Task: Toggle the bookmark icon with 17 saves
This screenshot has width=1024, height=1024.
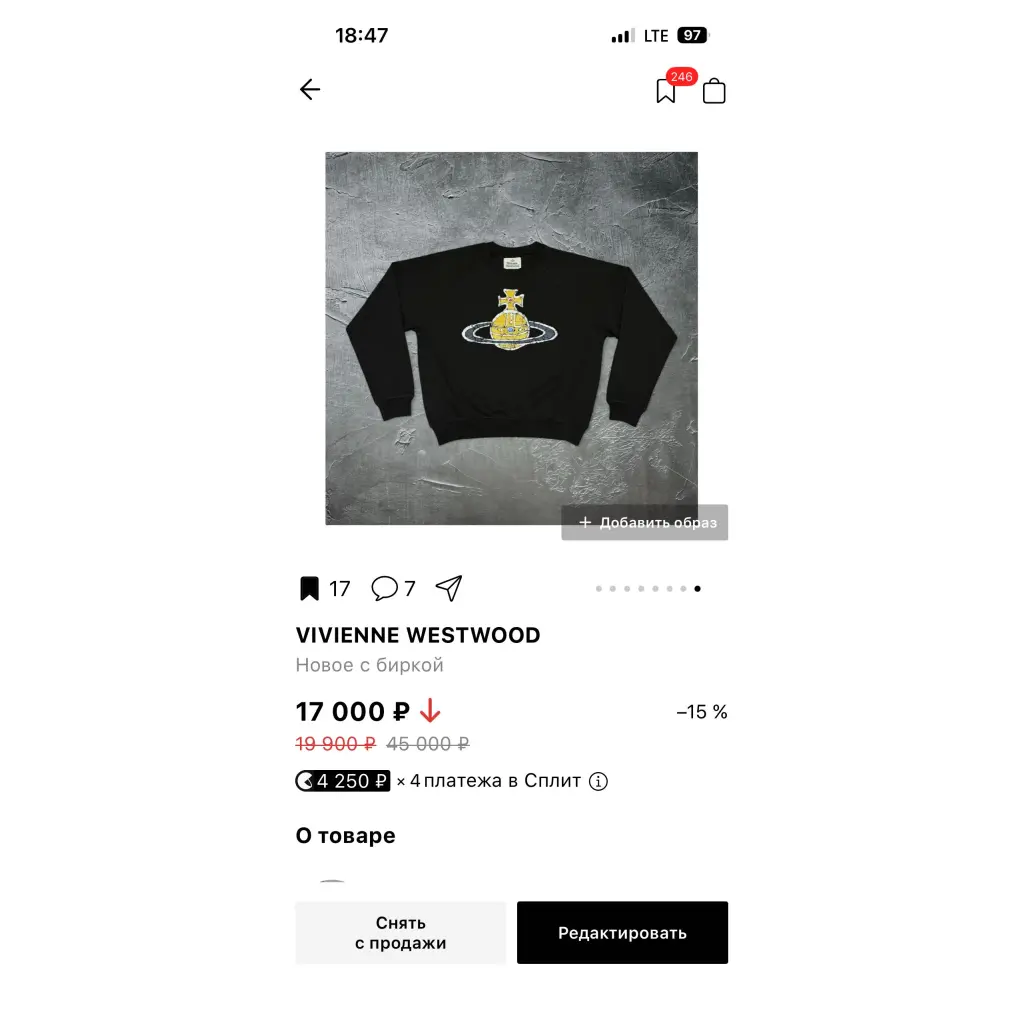Action: pos(310,589)
